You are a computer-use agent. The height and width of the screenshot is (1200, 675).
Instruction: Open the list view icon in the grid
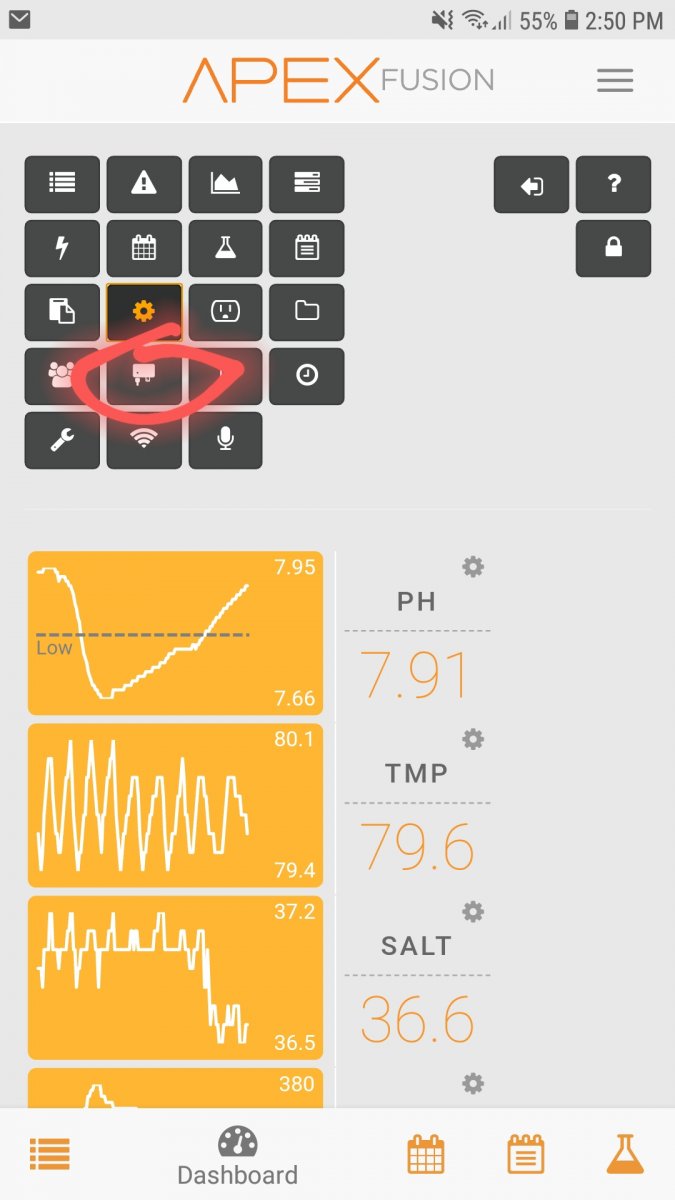click(62, 184)
